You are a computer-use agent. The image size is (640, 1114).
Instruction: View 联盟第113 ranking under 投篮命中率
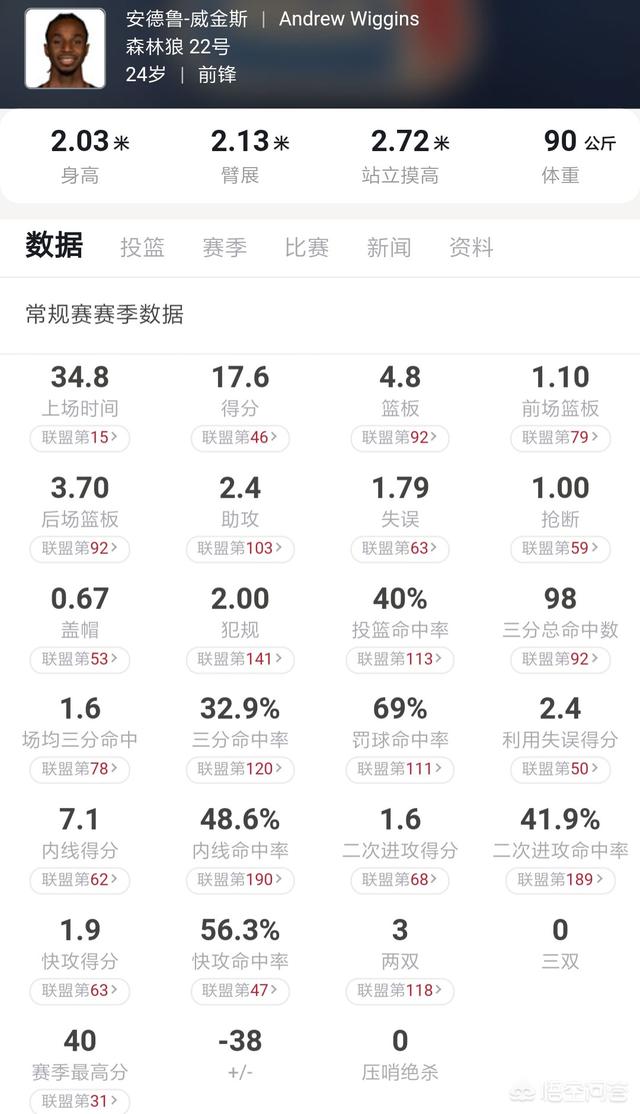(x=400, y=659)
